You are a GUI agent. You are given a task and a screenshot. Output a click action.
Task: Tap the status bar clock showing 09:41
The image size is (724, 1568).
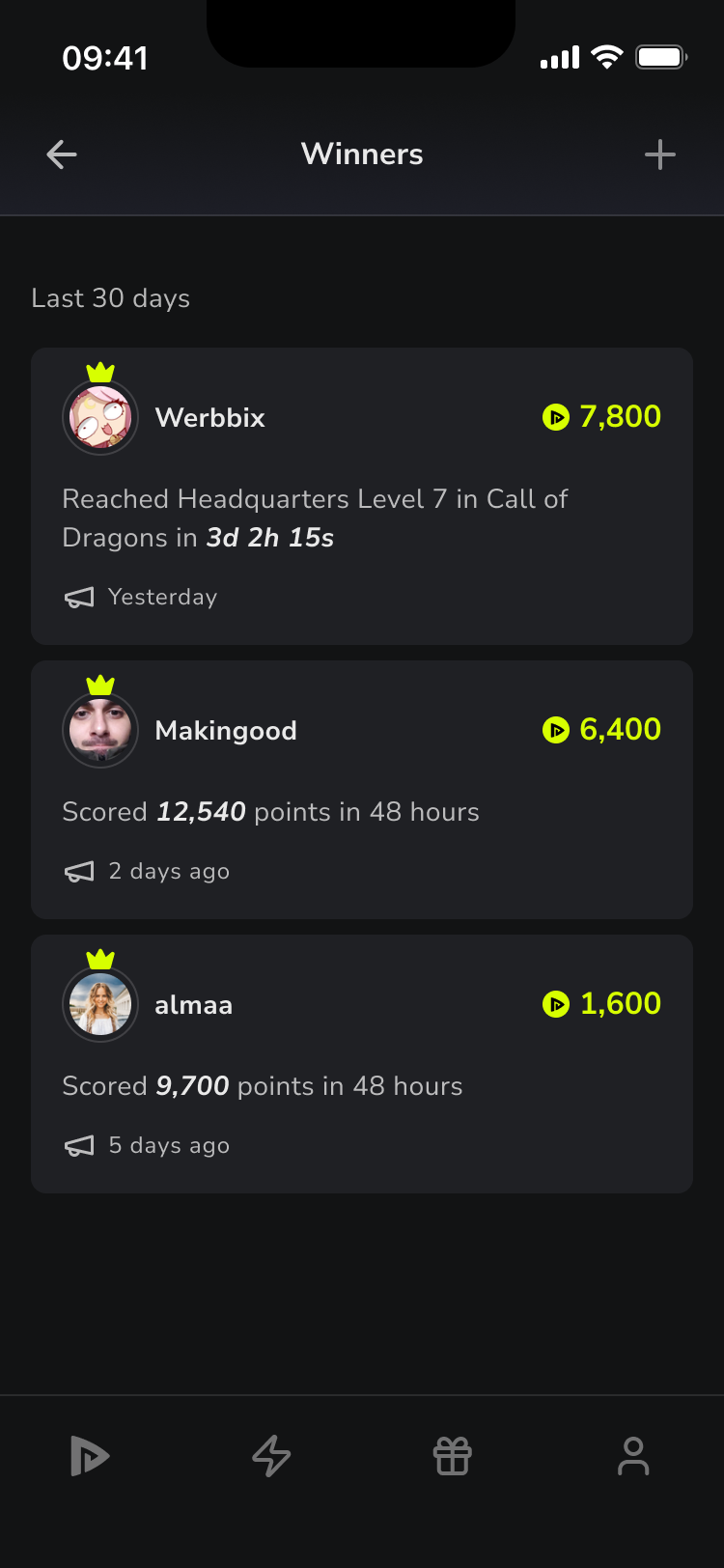pyautogui.click(x=107, y=58)
